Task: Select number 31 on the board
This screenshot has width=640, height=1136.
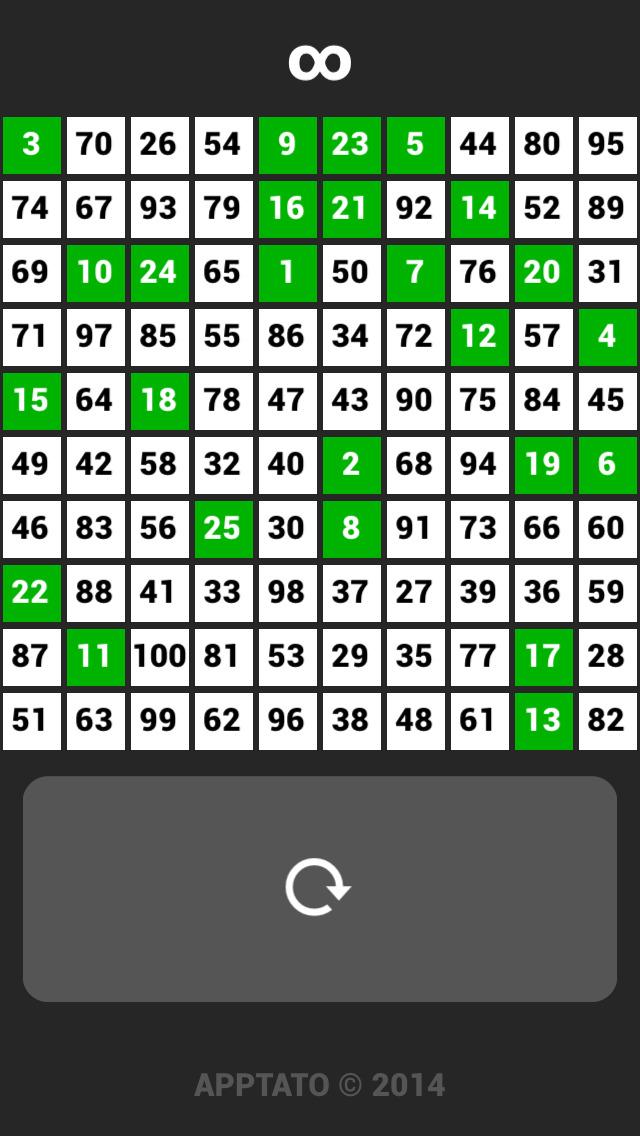Action: tap(606, 273)
